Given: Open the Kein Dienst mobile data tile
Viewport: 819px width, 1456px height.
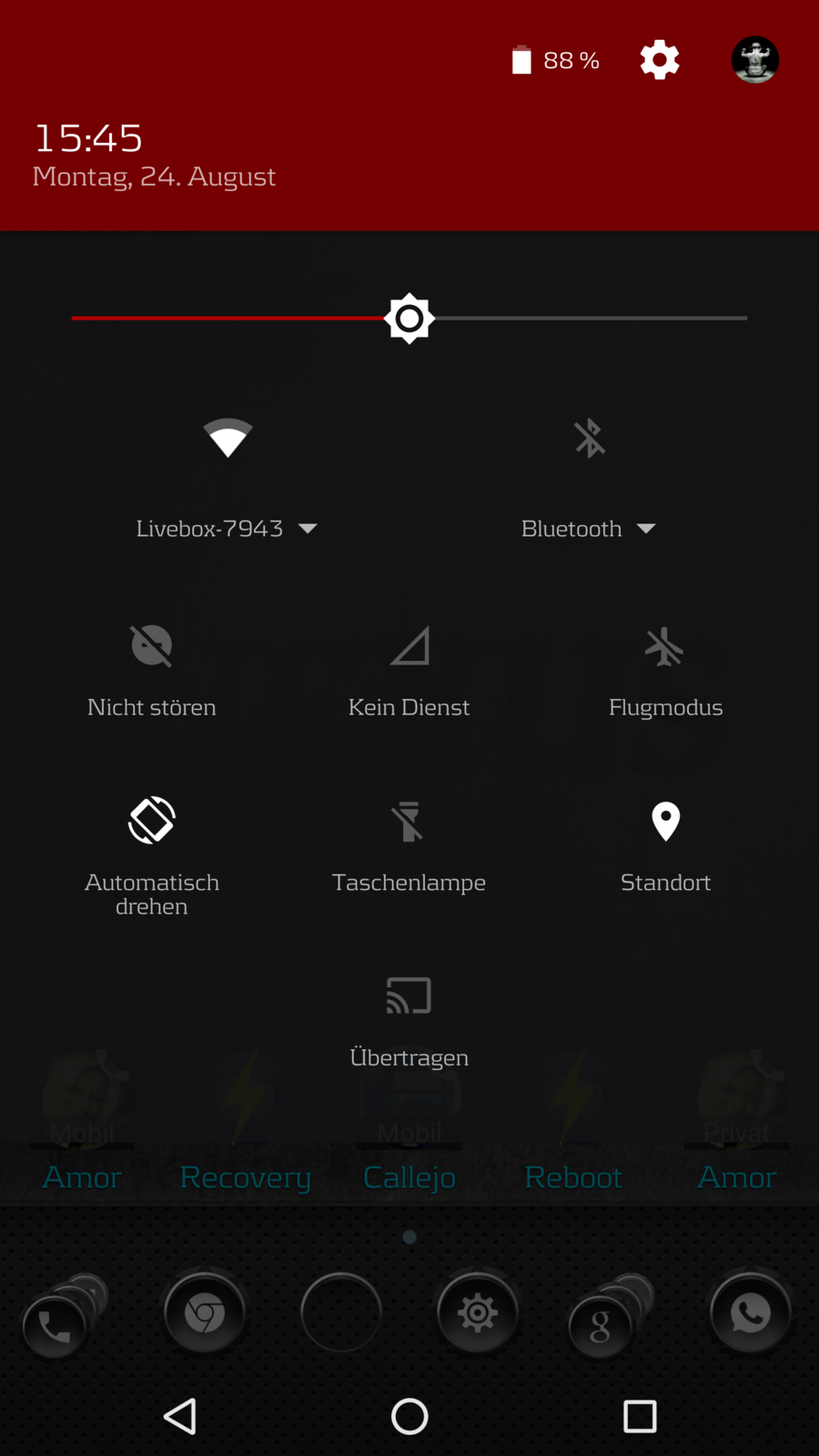Looking at the screenshot, I should click(409, 647).
